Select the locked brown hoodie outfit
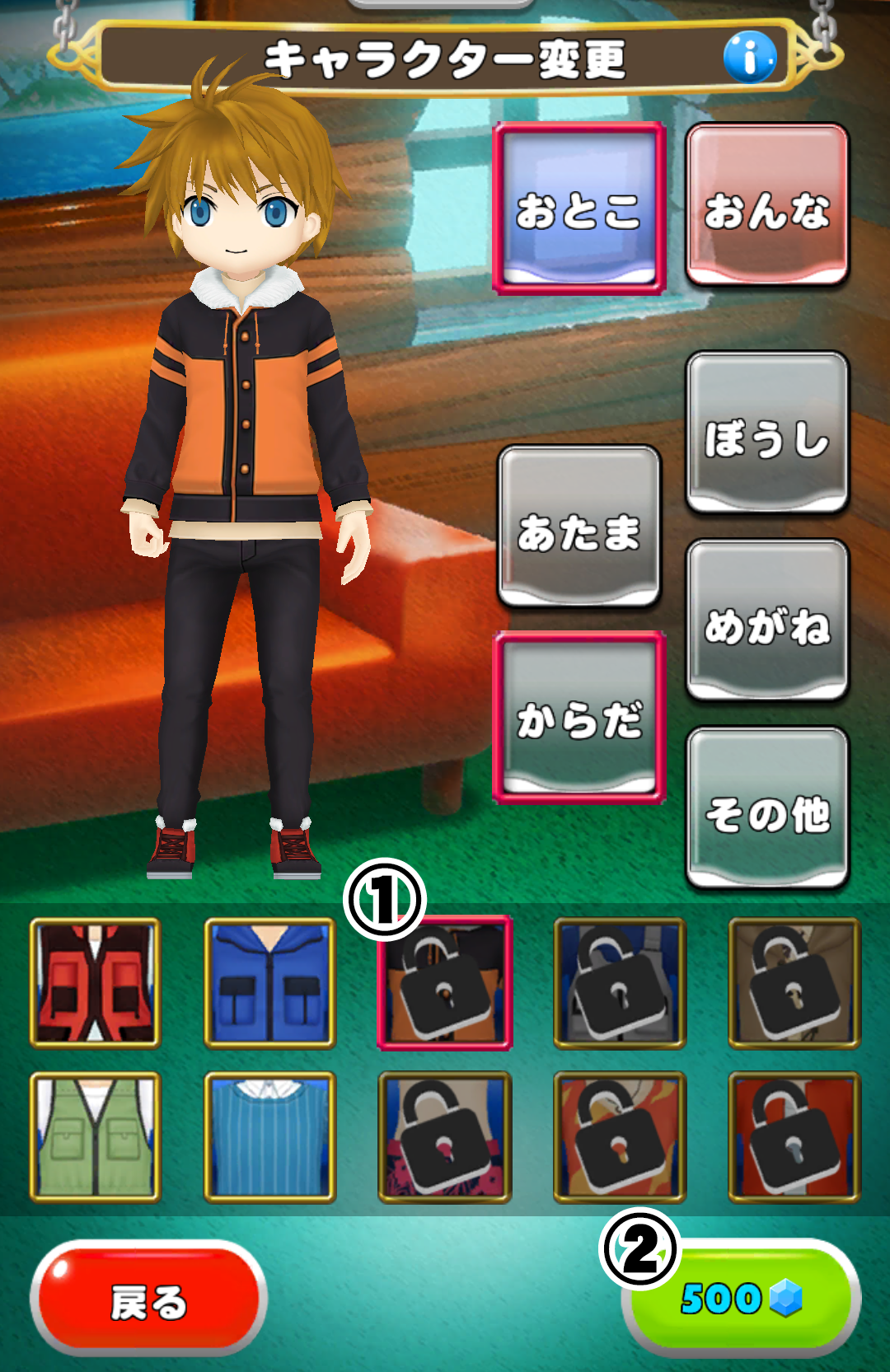Screen dimensions: 890x1372 794,983
